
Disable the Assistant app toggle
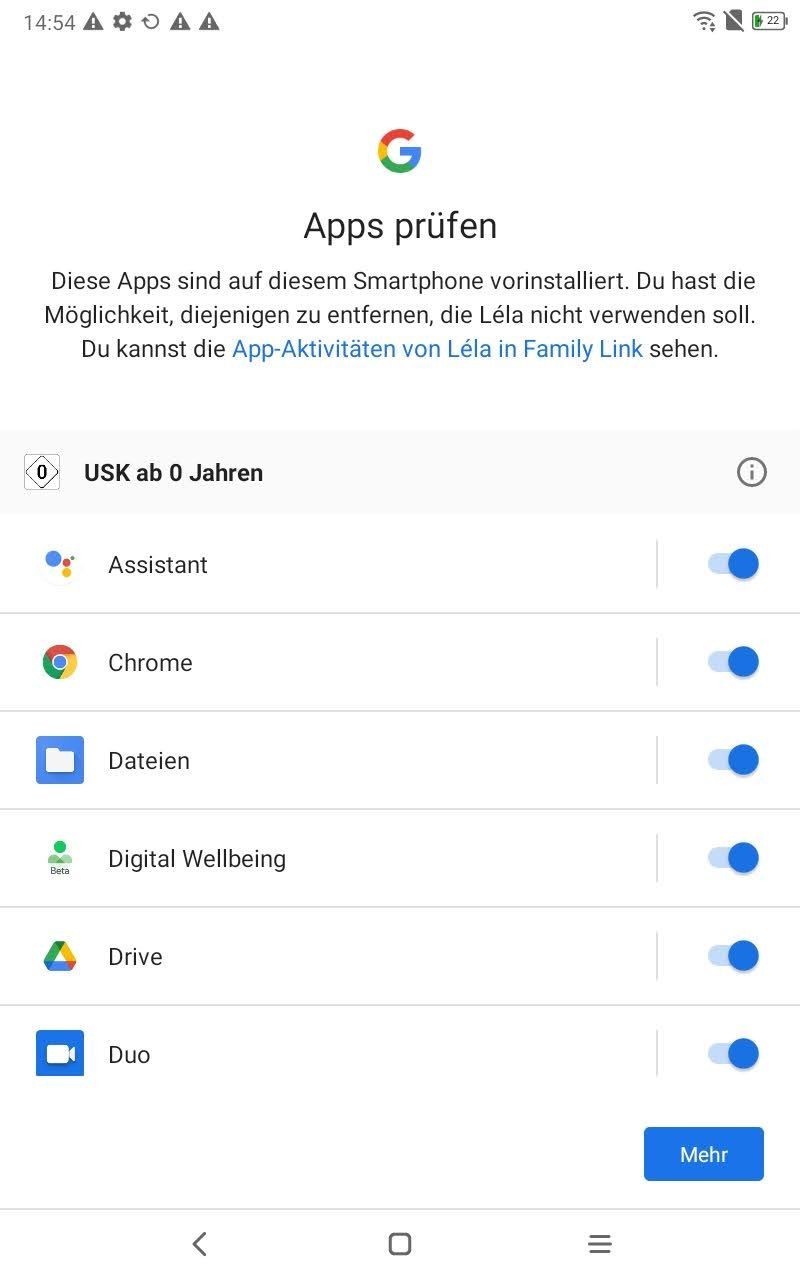point(733,564)
